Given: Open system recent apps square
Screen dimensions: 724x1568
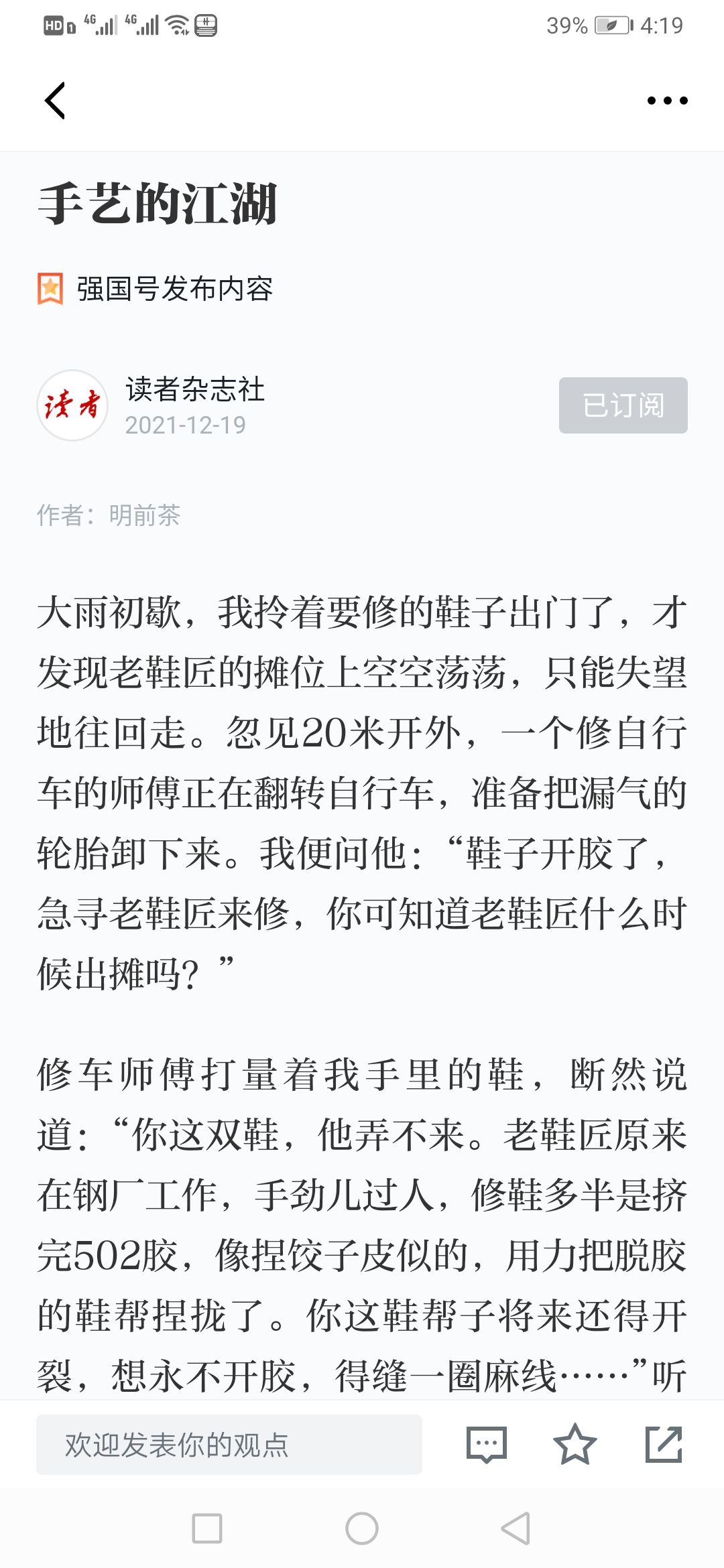Looking at the screenshot, I should coord(207,1528).
